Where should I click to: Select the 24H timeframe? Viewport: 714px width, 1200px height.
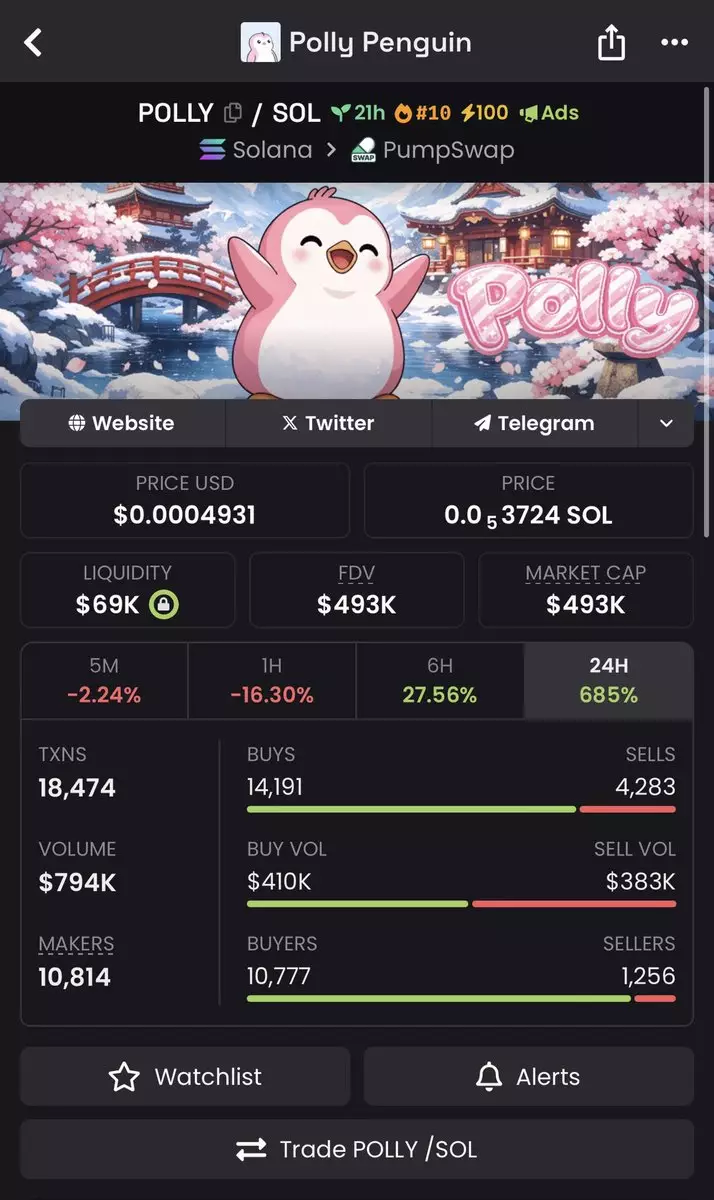pos(608,681)
